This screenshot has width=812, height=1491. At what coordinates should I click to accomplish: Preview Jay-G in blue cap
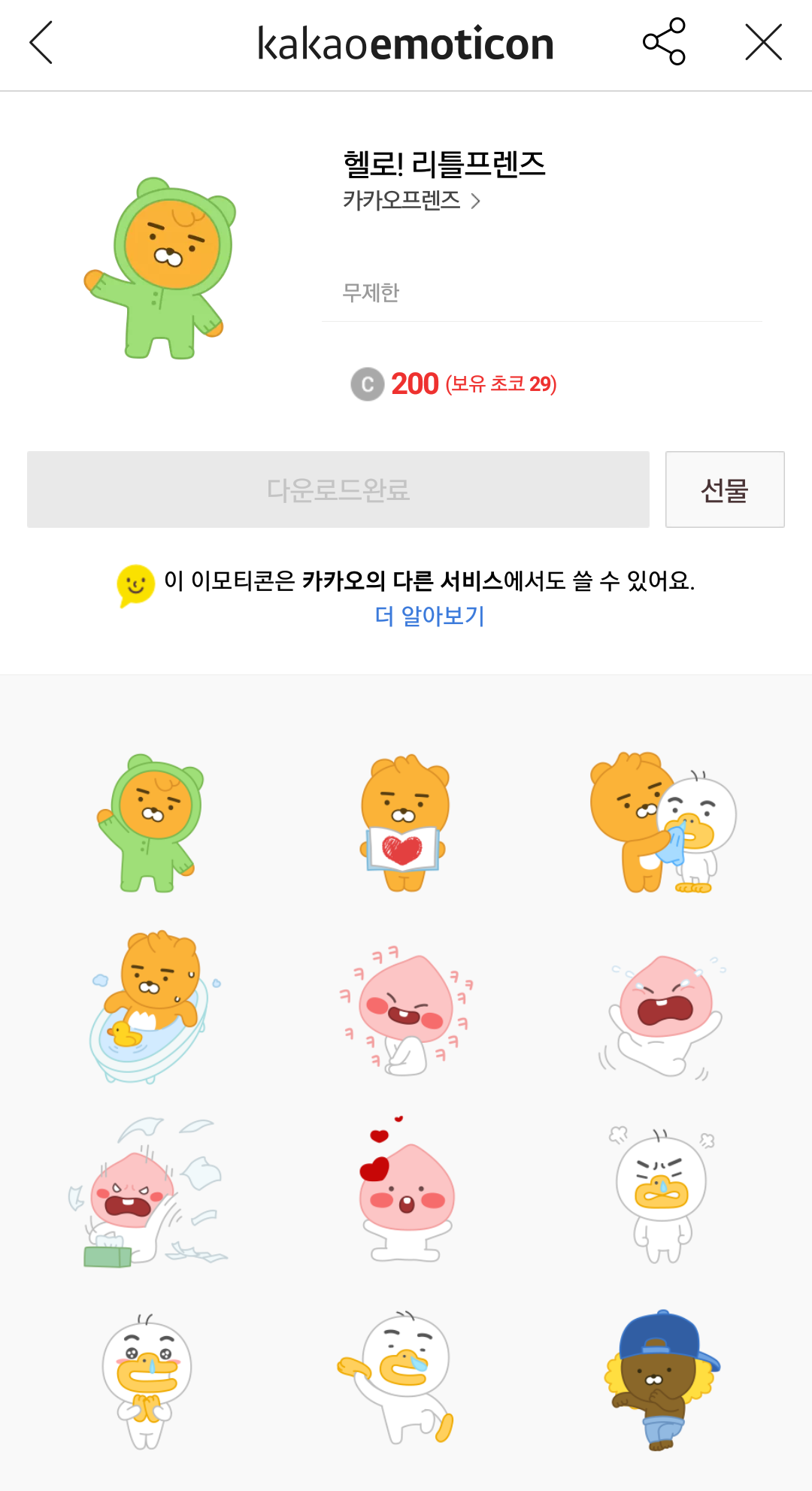[x=660, y=1380]
